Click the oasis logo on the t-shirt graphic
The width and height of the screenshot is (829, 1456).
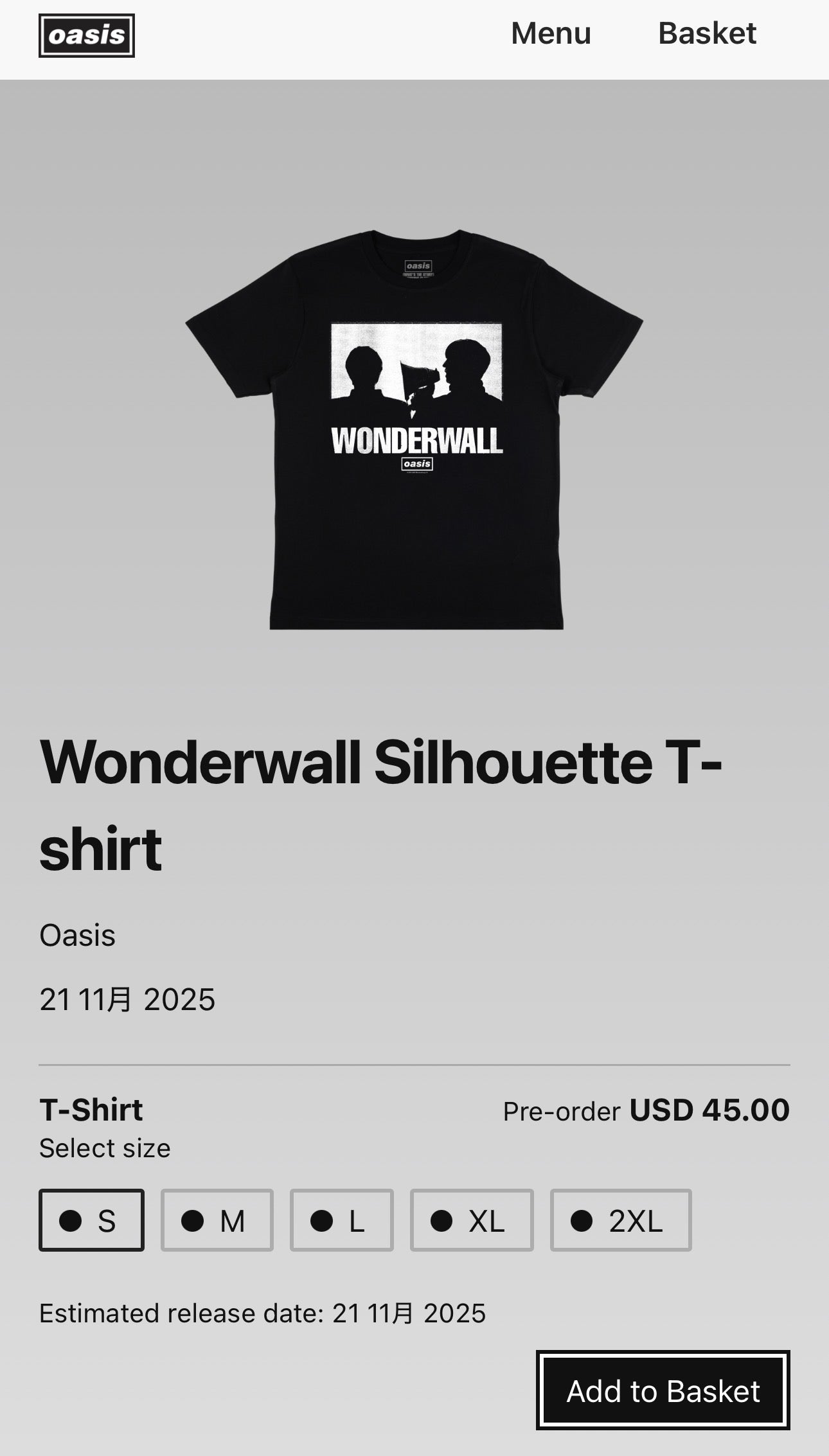point(415,465)
